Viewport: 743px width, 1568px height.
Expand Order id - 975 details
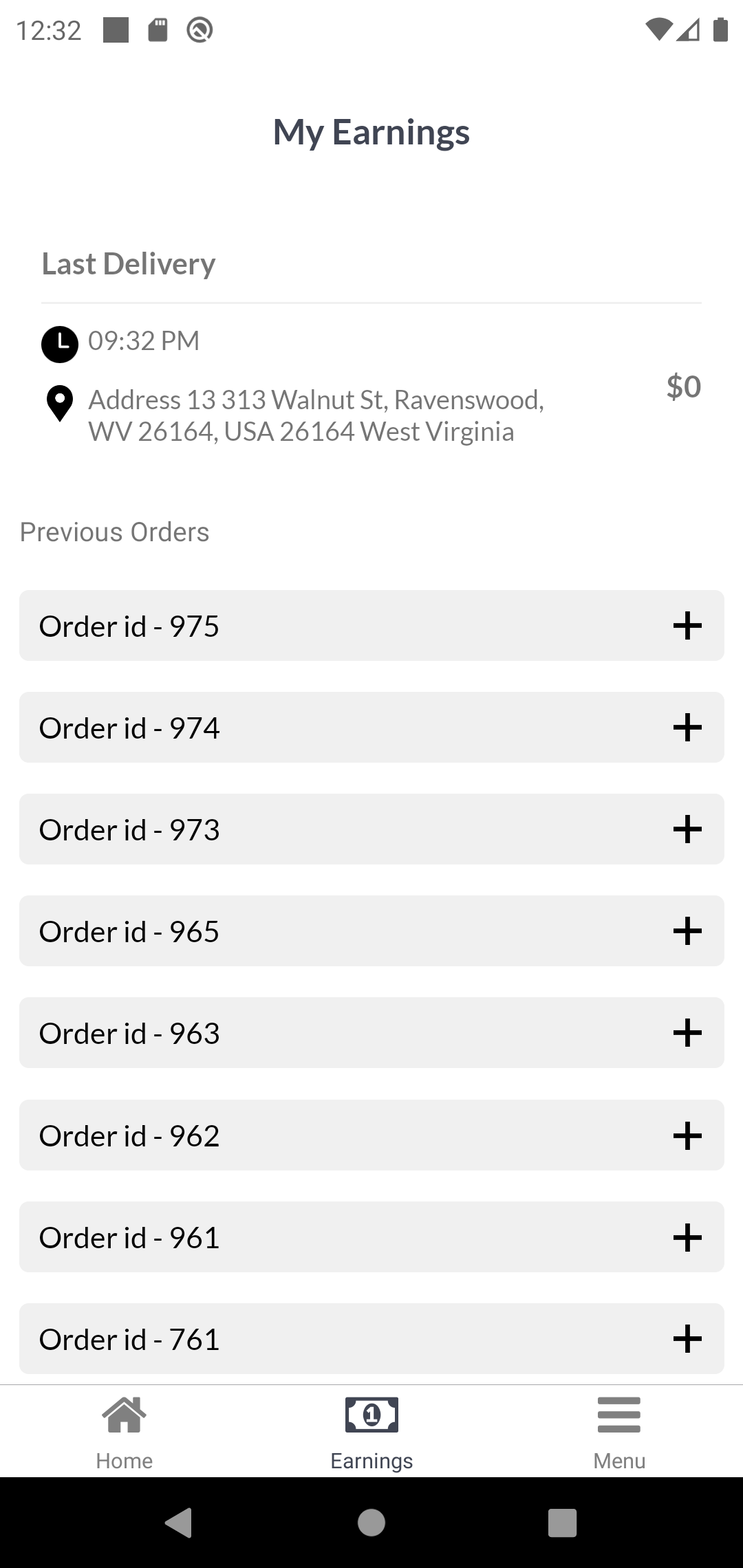pos(687,626)
